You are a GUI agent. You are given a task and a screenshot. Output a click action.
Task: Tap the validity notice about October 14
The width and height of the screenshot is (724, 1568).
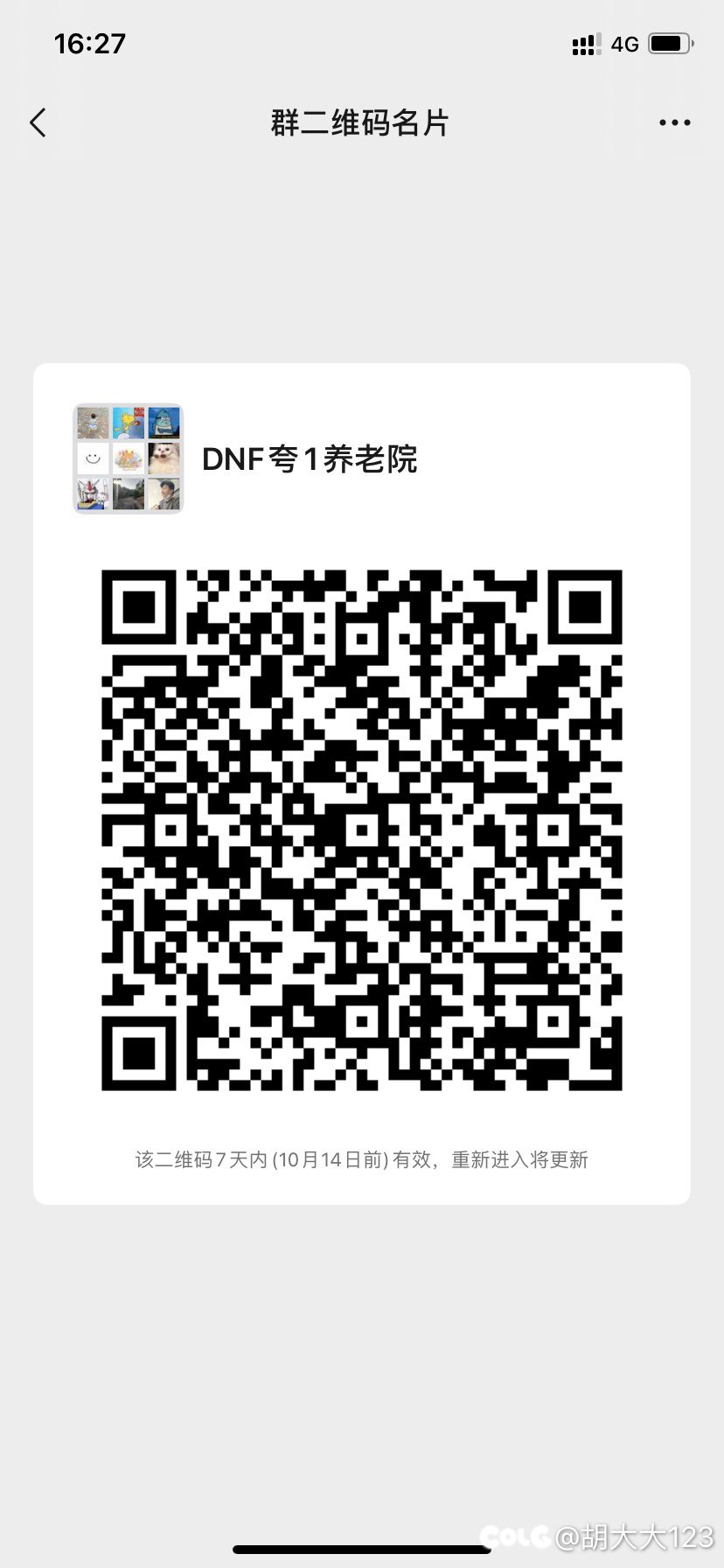click(x=362, y=1158)
